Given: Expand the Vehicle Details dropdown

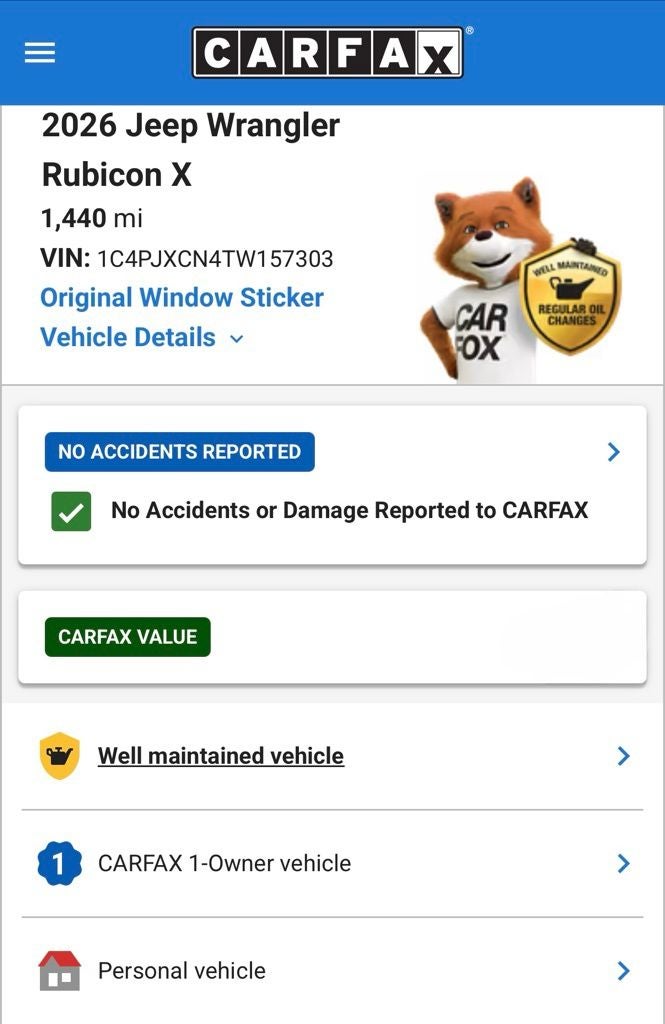Looking at the screenshot, I should coord(141,338).
